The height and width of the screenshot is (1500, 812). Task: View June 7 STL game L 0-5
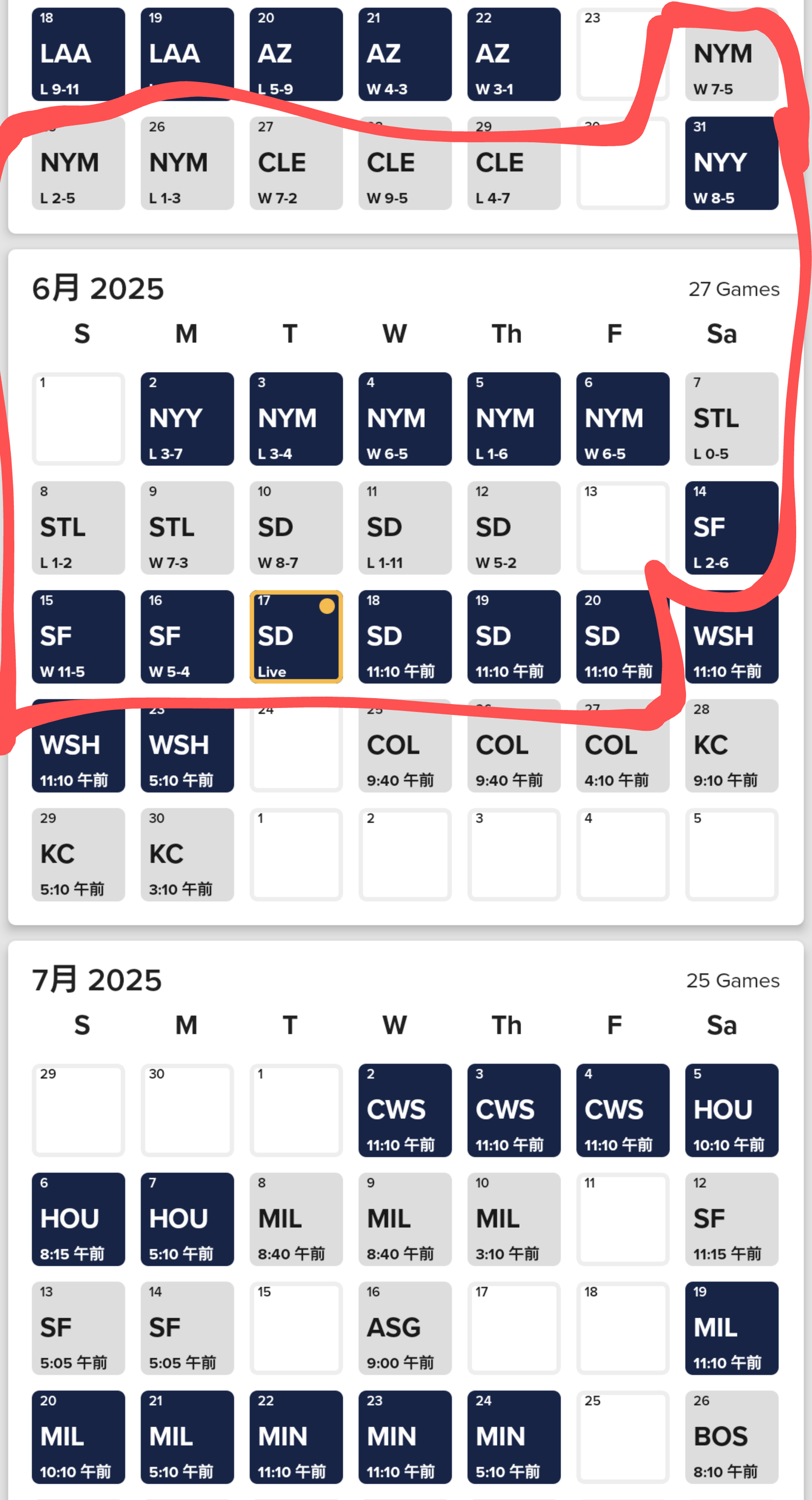point(731,418)
